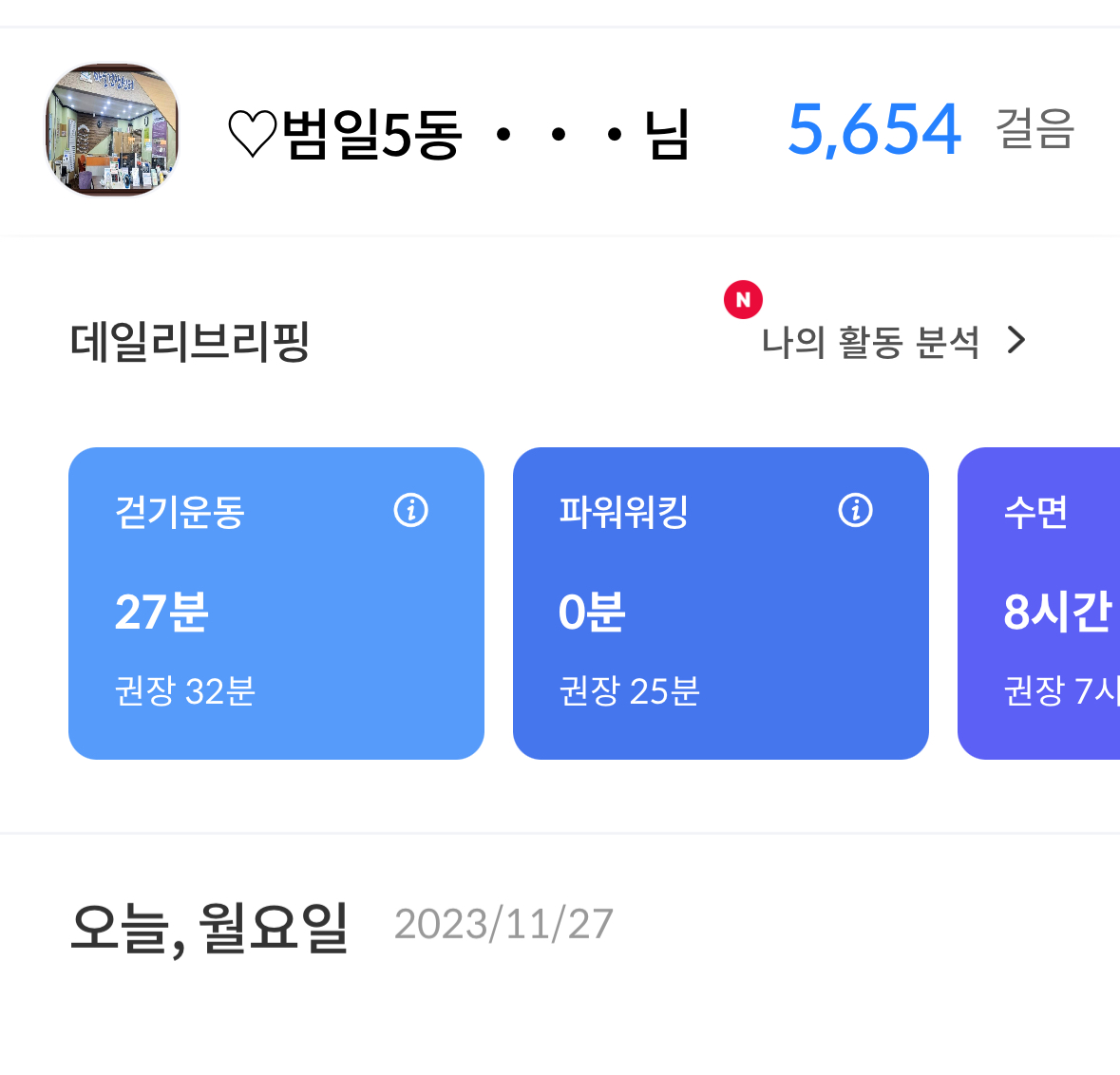Open the profile picture avatar
This screenshot has width=1120, height=1075.
pyautogui.click(x=112, y=130)
